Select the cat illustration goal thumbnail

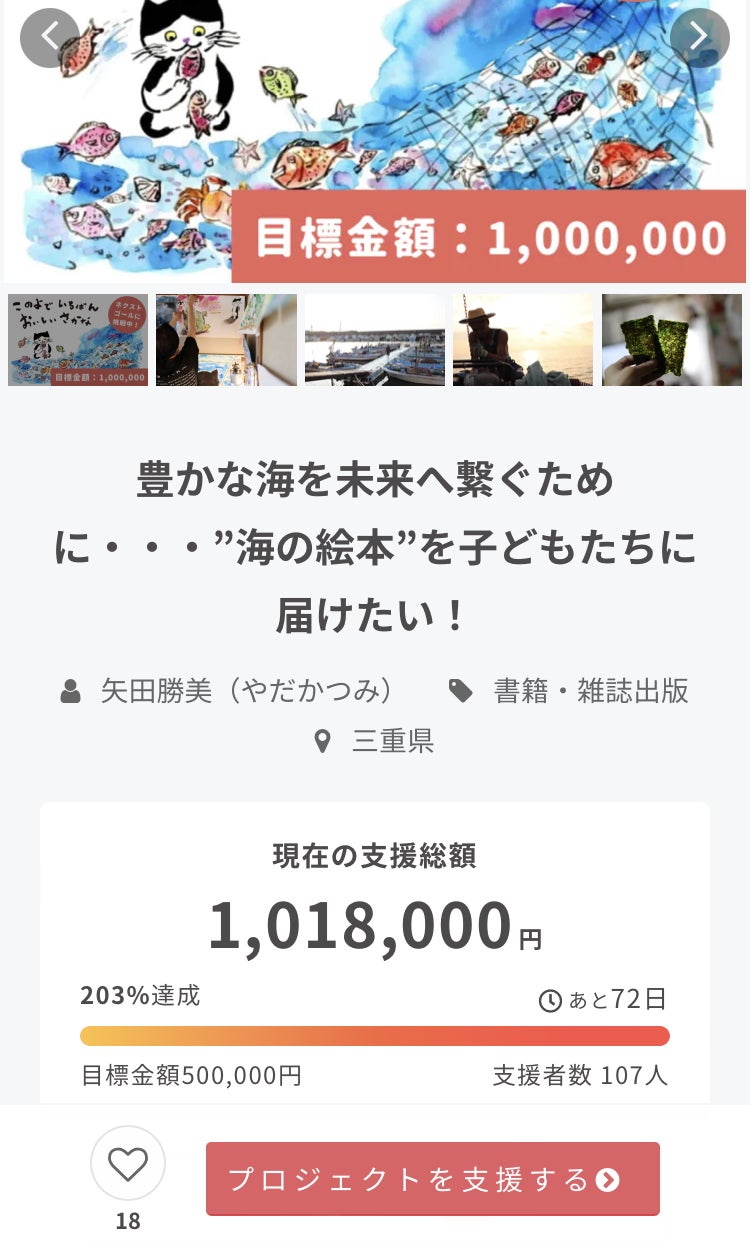click(78, 340)
